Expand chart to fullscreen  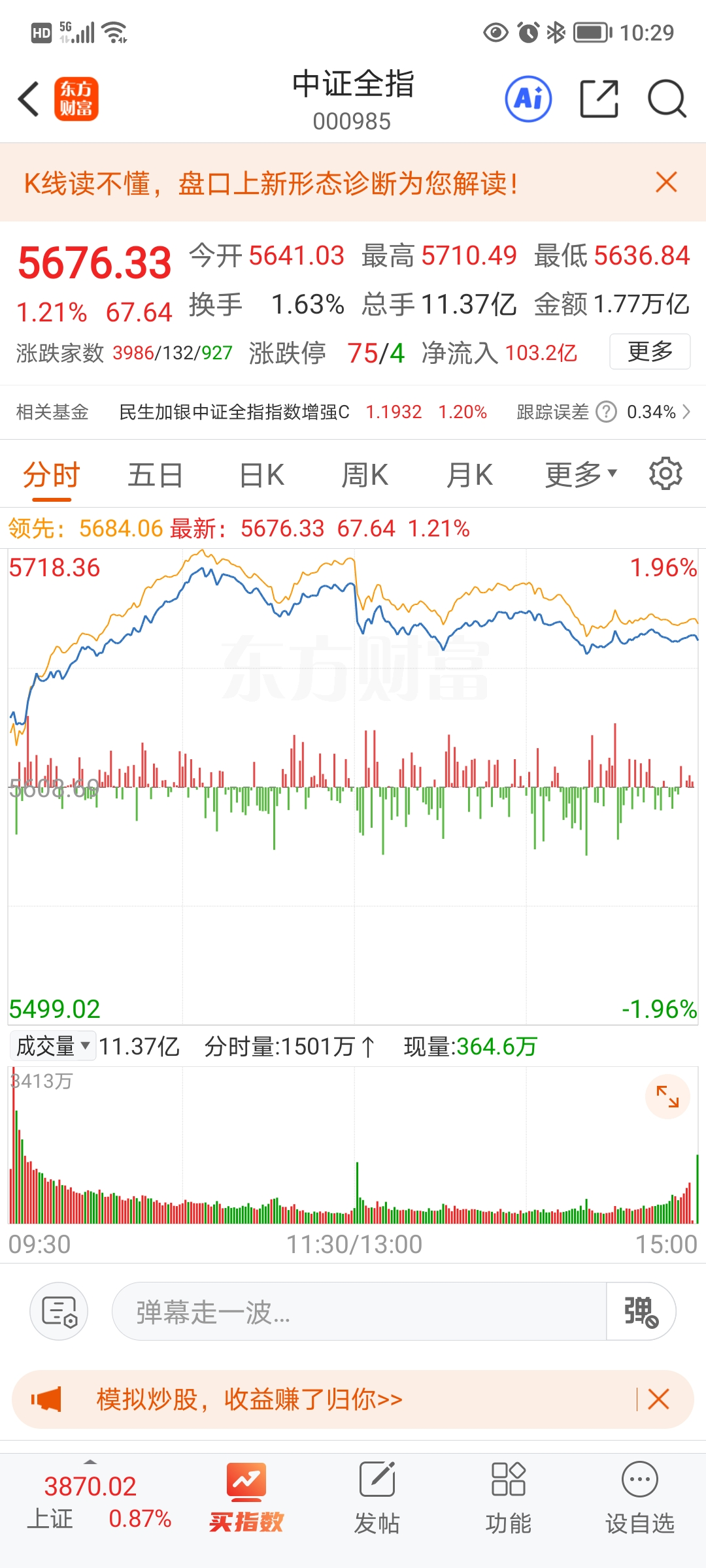coord(667,1096)
